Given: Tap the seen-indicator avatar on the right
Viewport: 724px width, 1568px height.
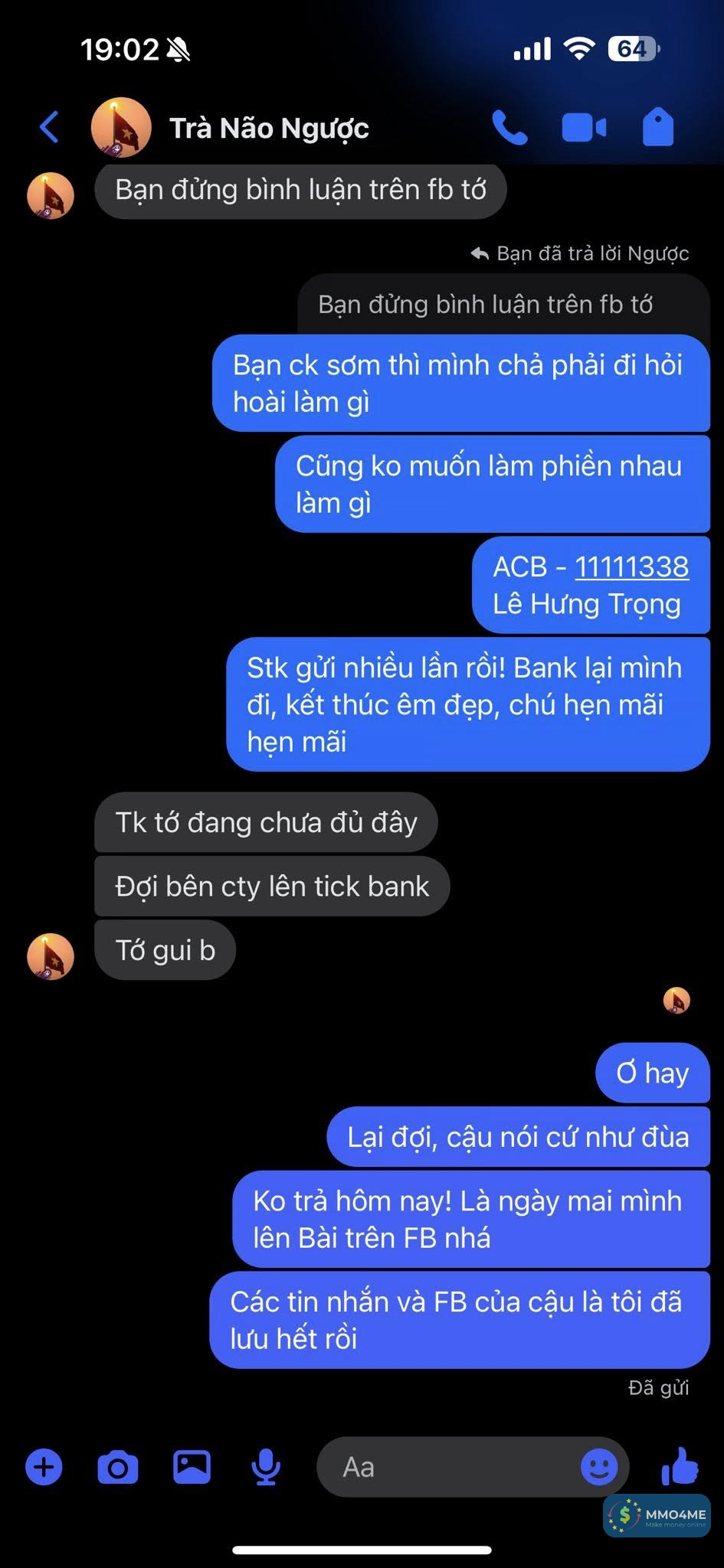Looking at the screenshot, I should pyautogui.click(x=677, y=1001).
